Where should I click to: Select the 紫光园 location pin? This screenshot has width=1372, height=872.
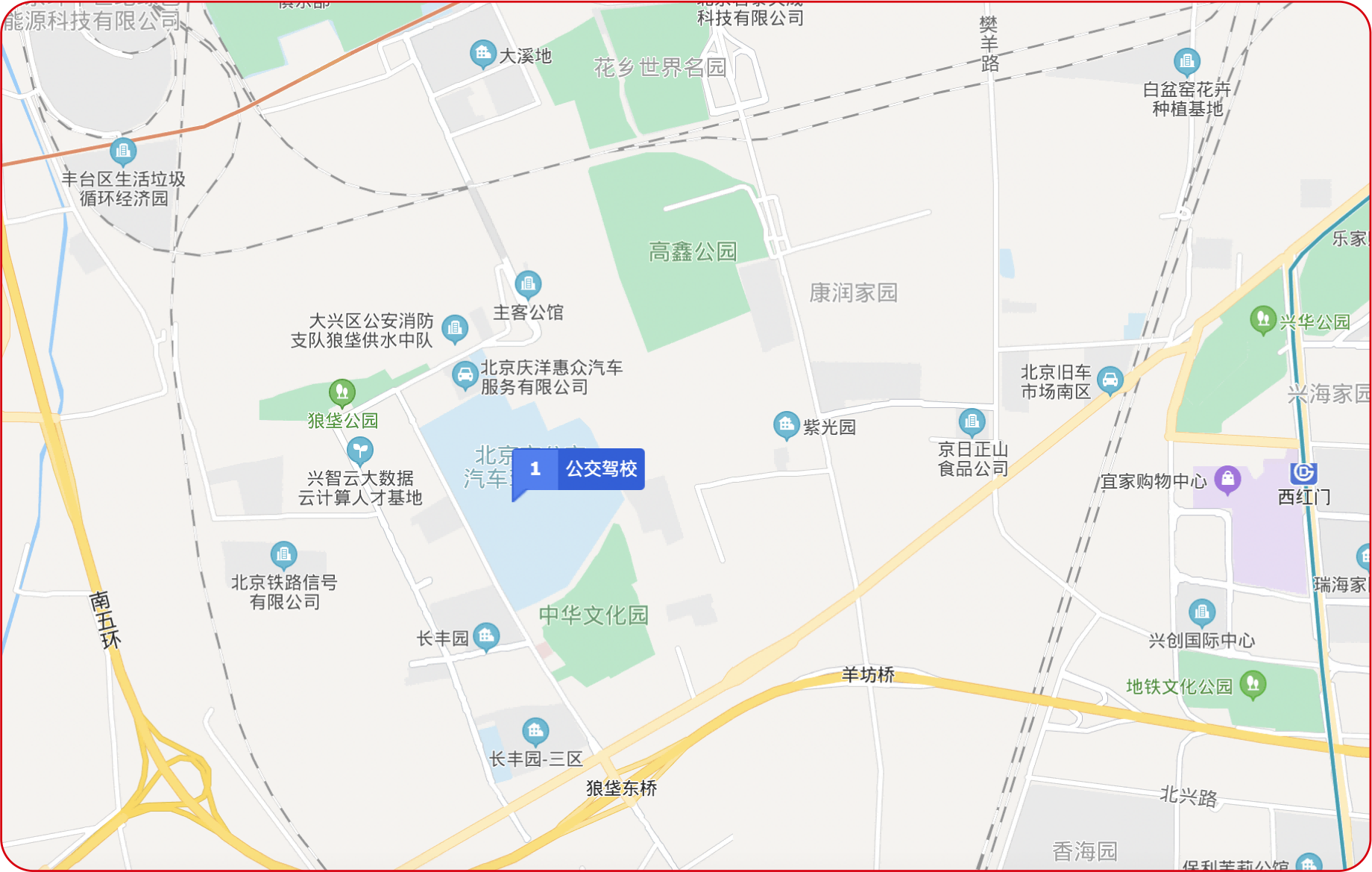tap(786, 425)
